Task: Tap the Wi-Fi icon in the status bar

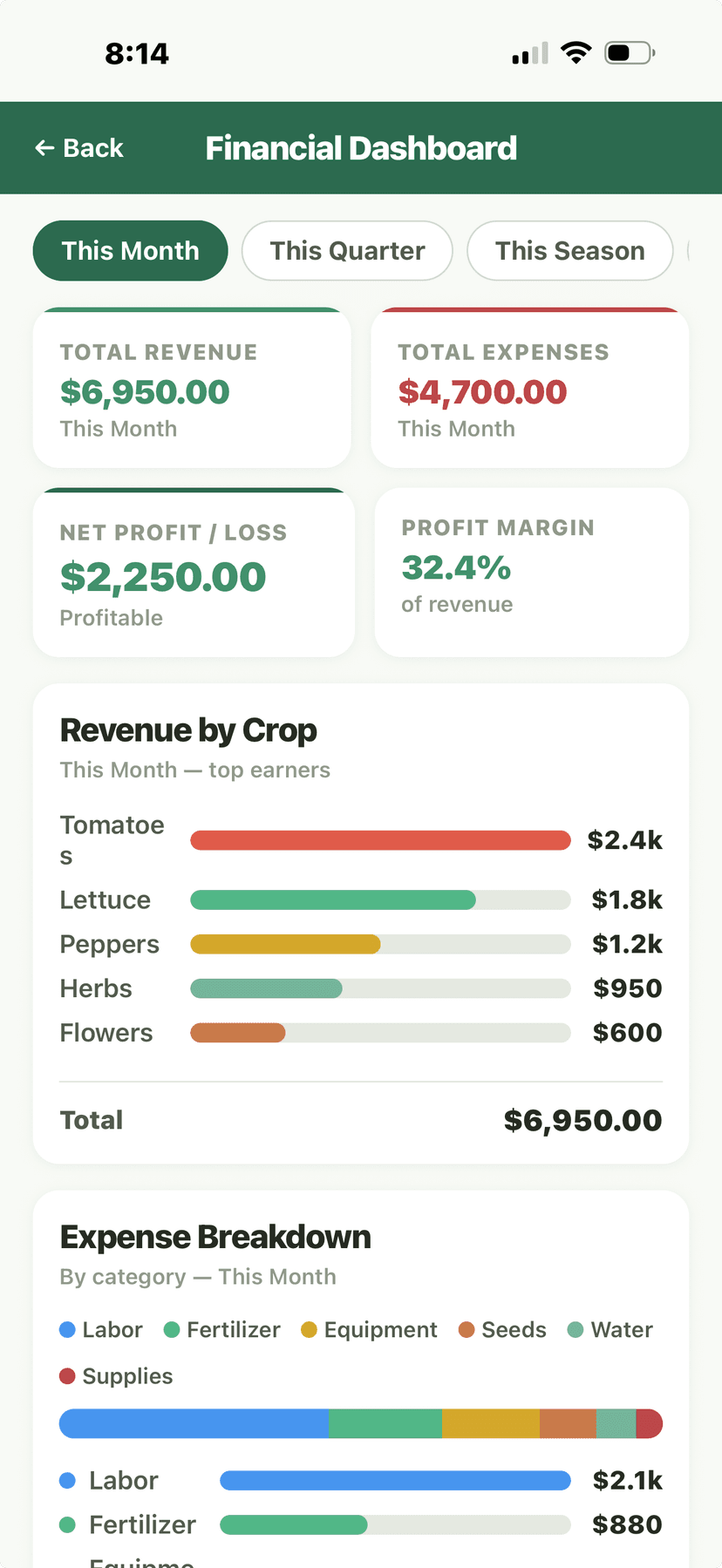Action: click(577, 52)
